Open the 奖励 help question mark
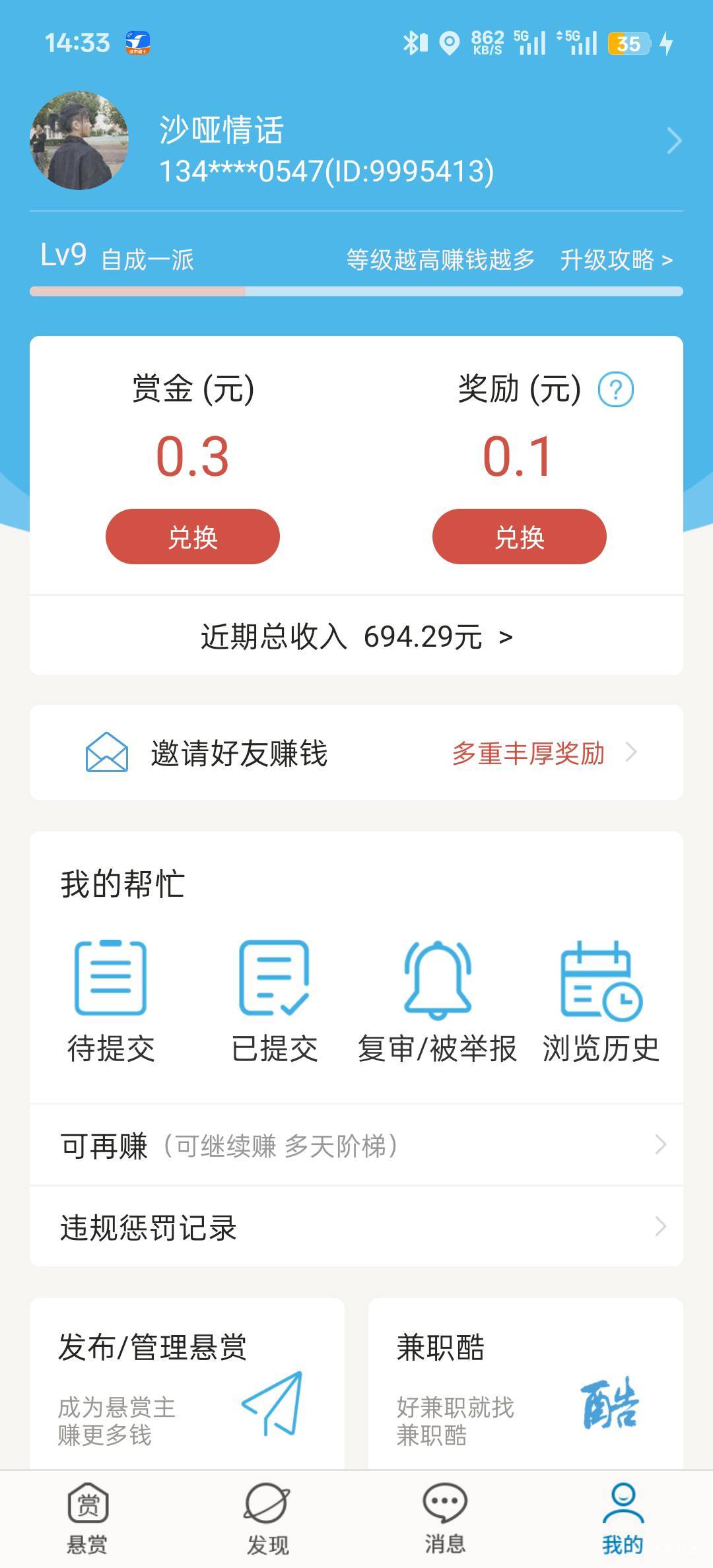The height and width of the screenshot is (1568, 713). tap(615, 389)
